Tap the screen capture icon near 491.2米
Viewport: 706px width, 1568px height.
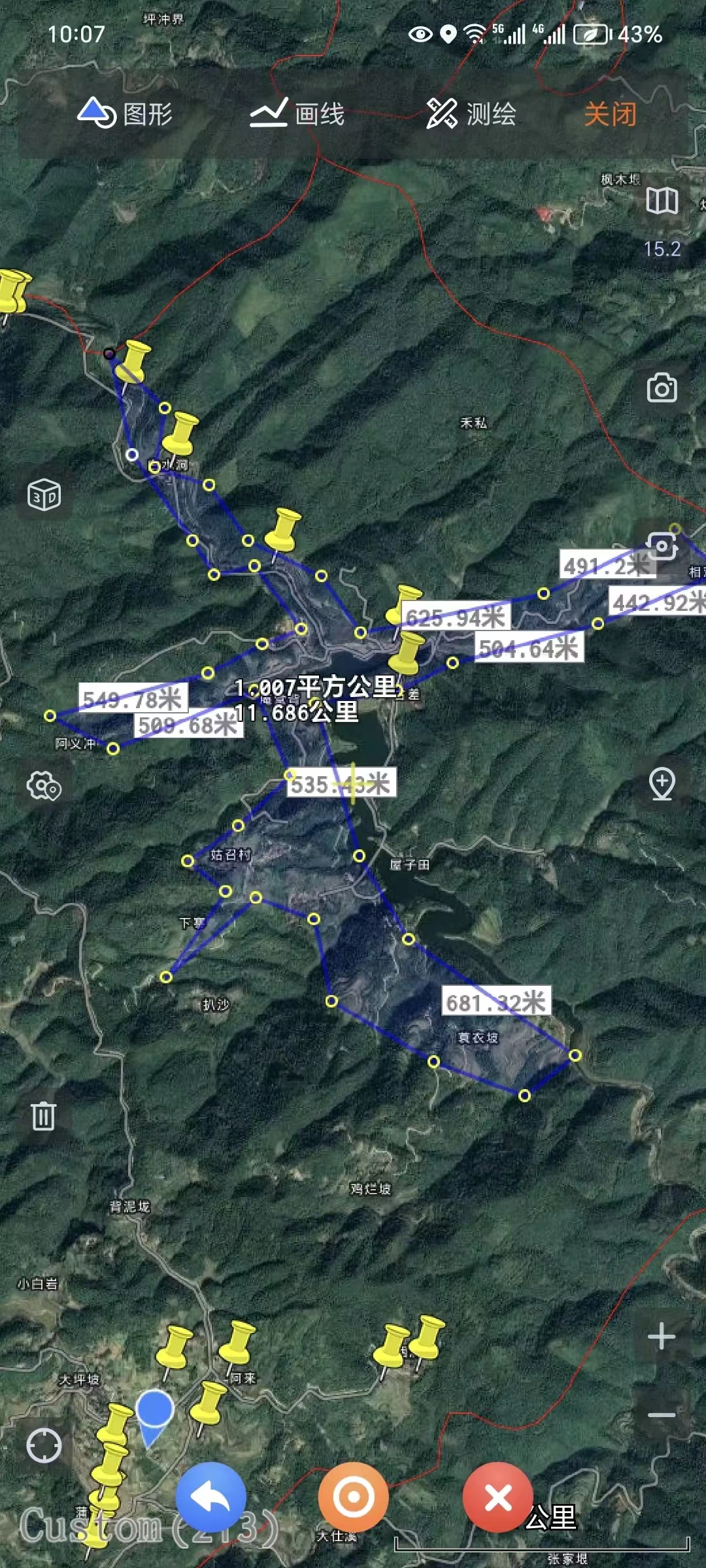661,546
